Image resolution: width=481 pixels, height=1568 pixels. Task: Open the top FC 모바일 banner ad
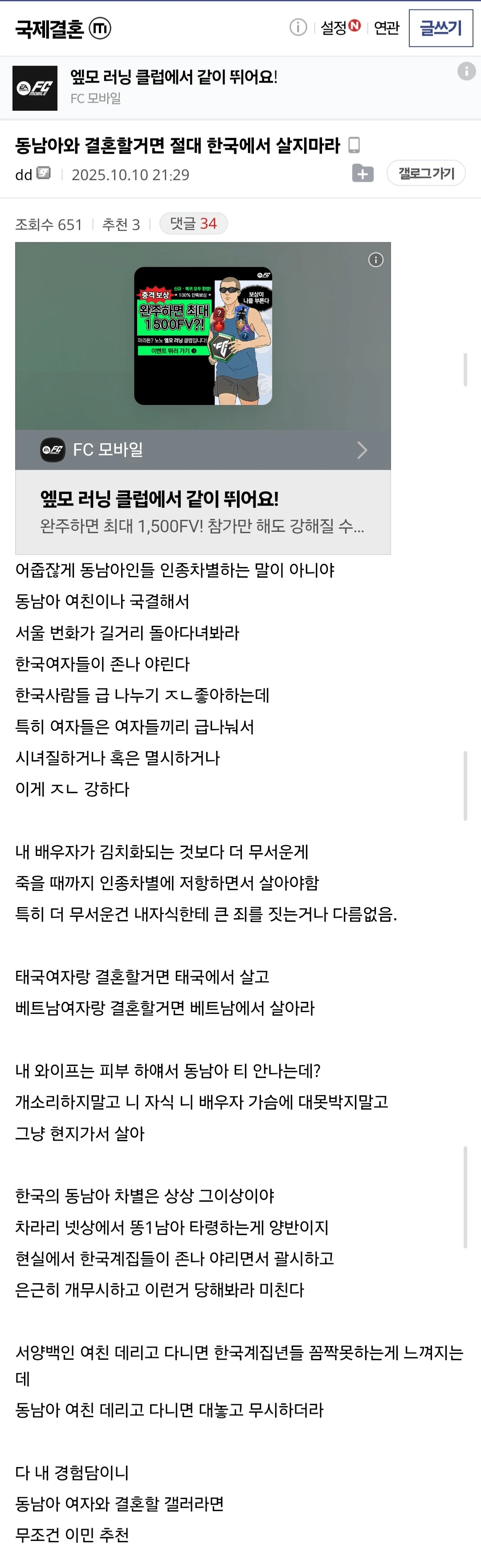click(x=174, y=87)
